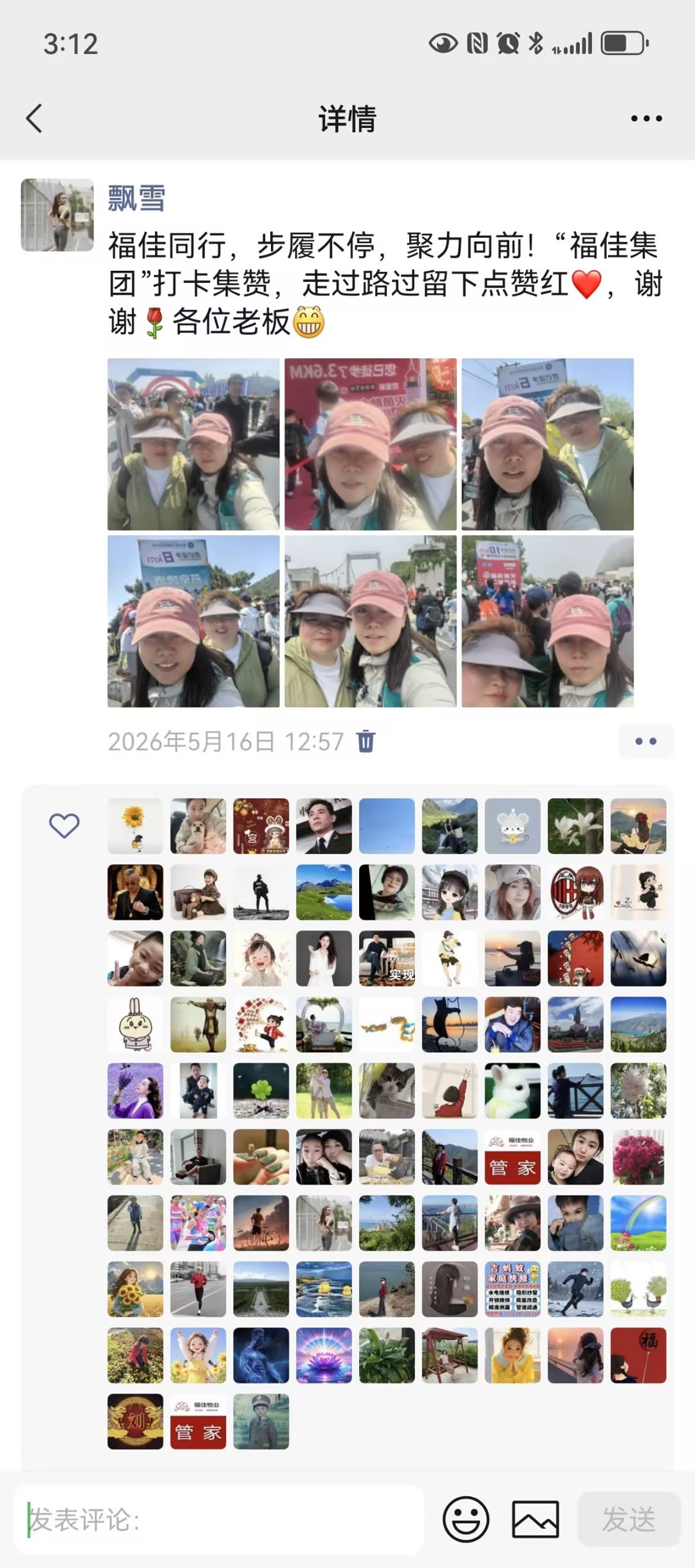This screenshot has height=1568, width=695.
Task: Open the 刘 gold emblem avatar
Action: point(135,1421)
